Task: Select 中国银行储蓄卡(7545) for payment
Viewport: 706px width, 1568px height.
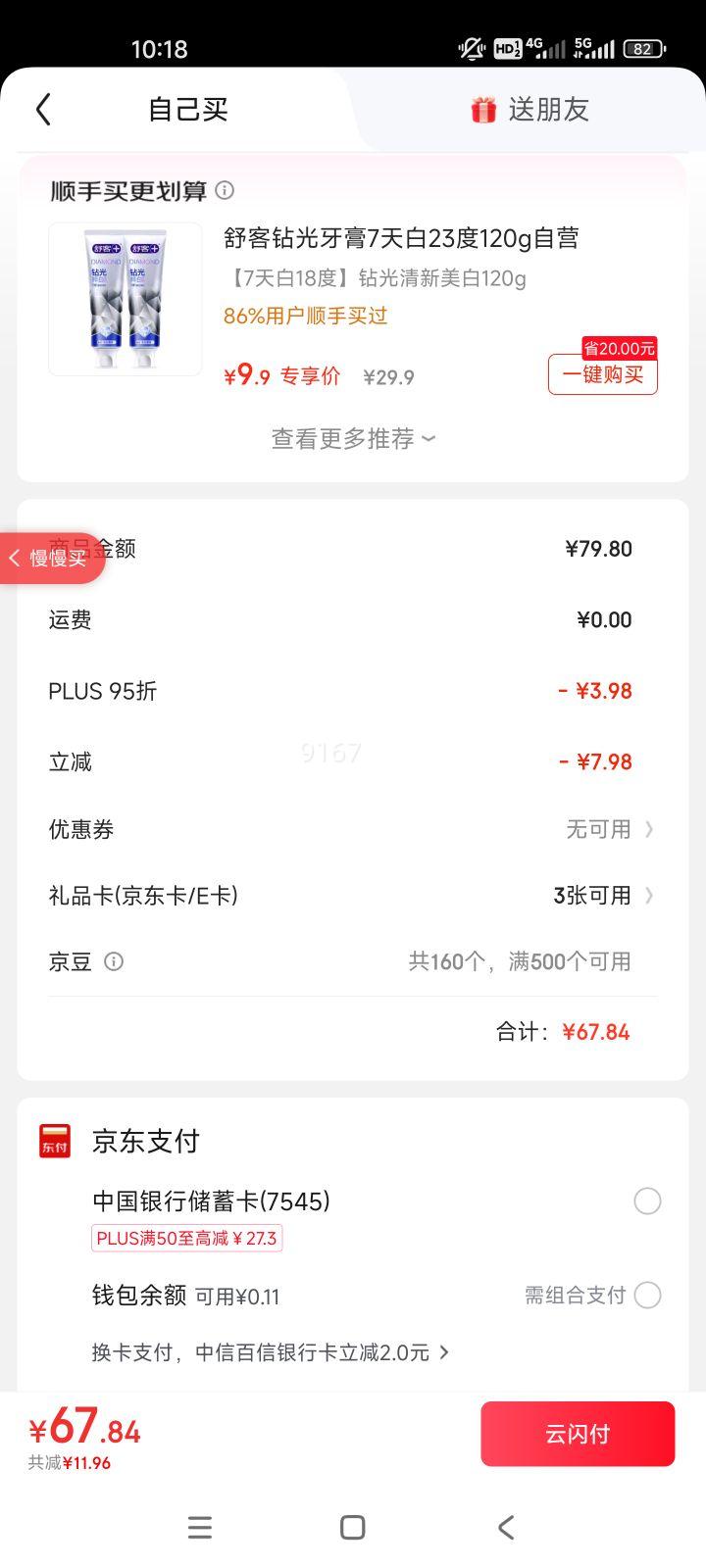Action: tap(647, 1201)
